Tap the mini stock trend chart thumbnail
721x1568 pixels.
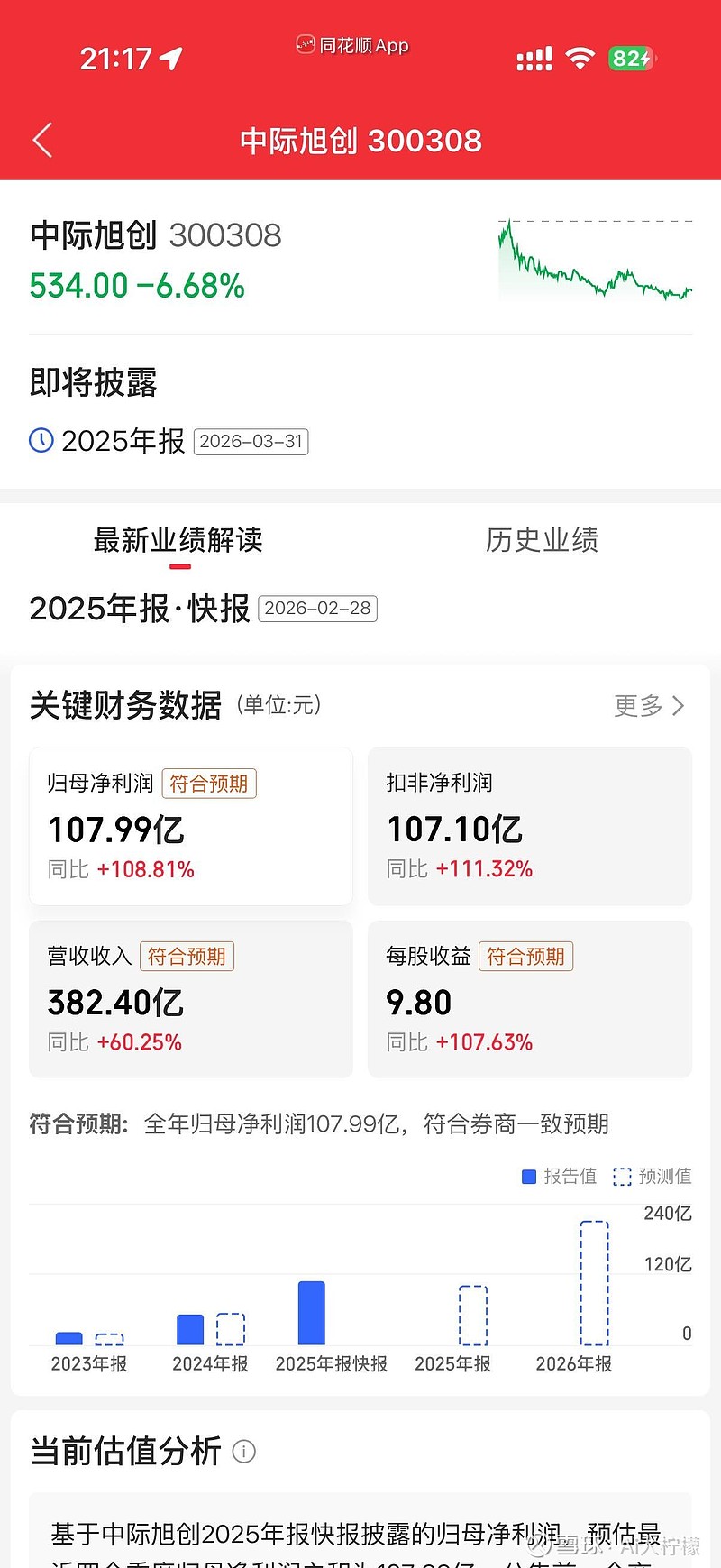tap(595, 259)
